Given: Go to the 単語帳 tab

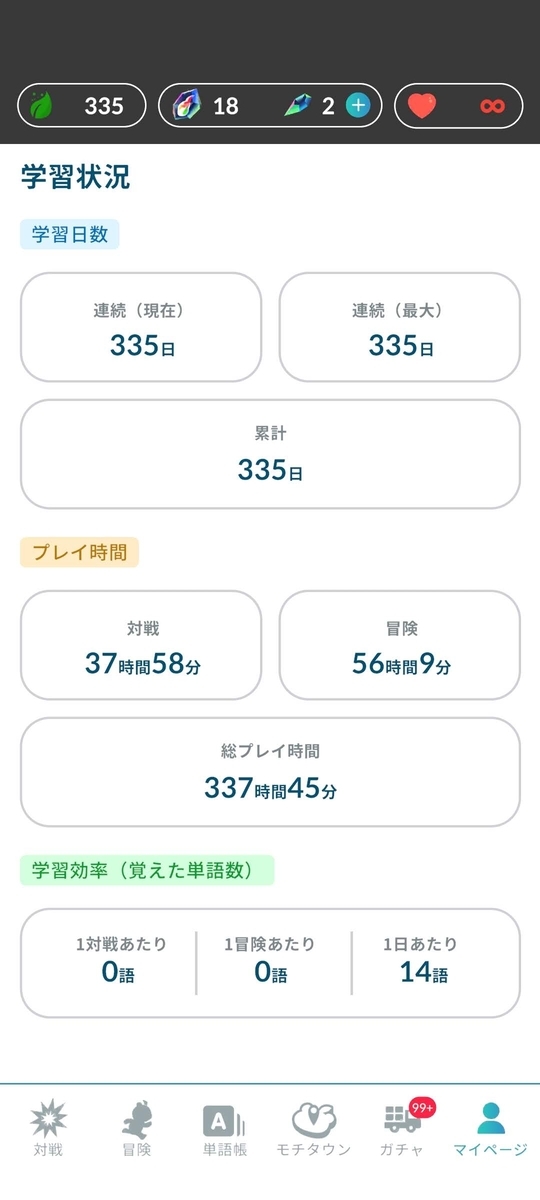Looking at the screenshot, I should (x=225, y=1129).
